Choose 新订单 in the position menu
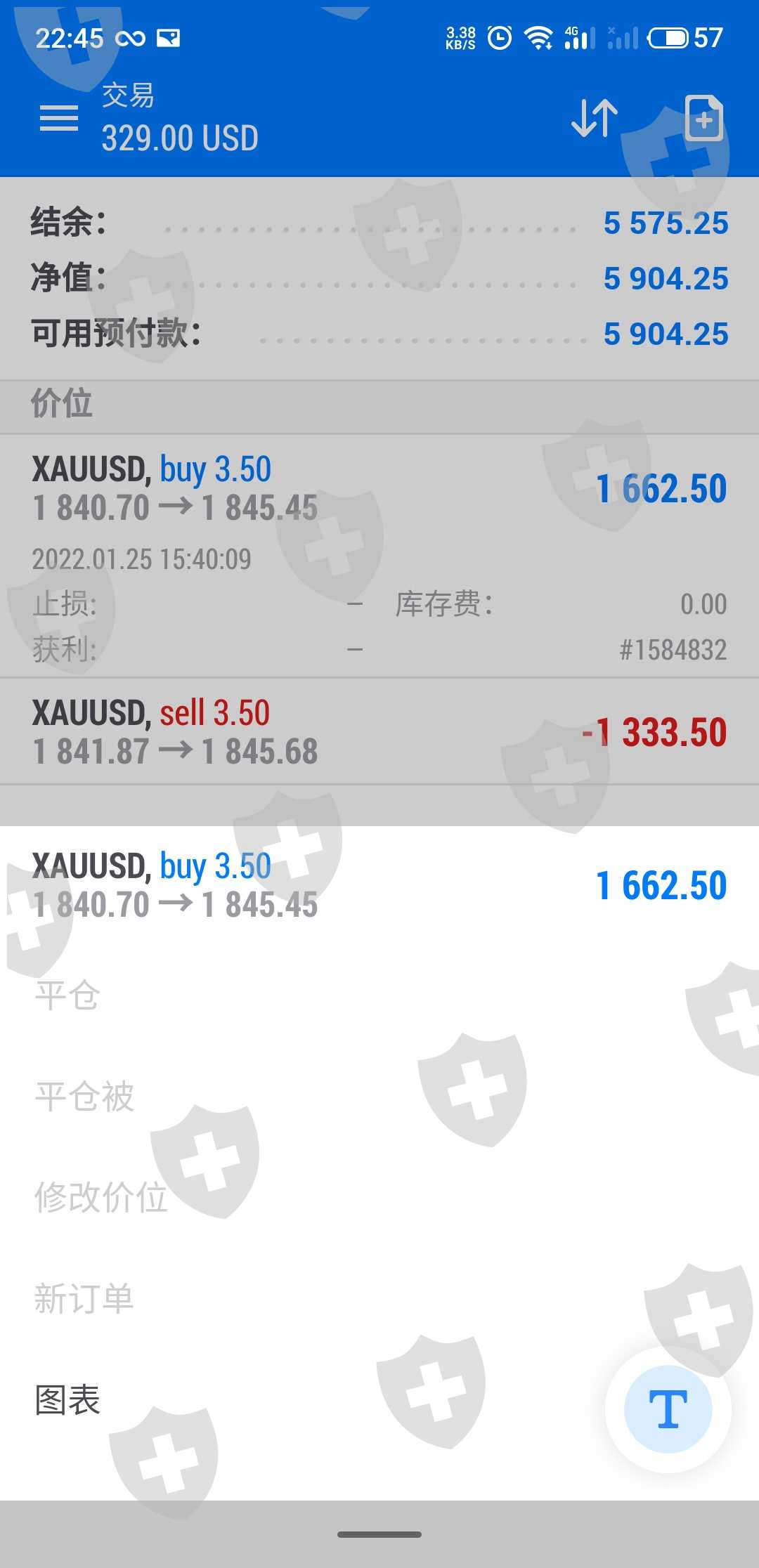 pos(84,1299)
